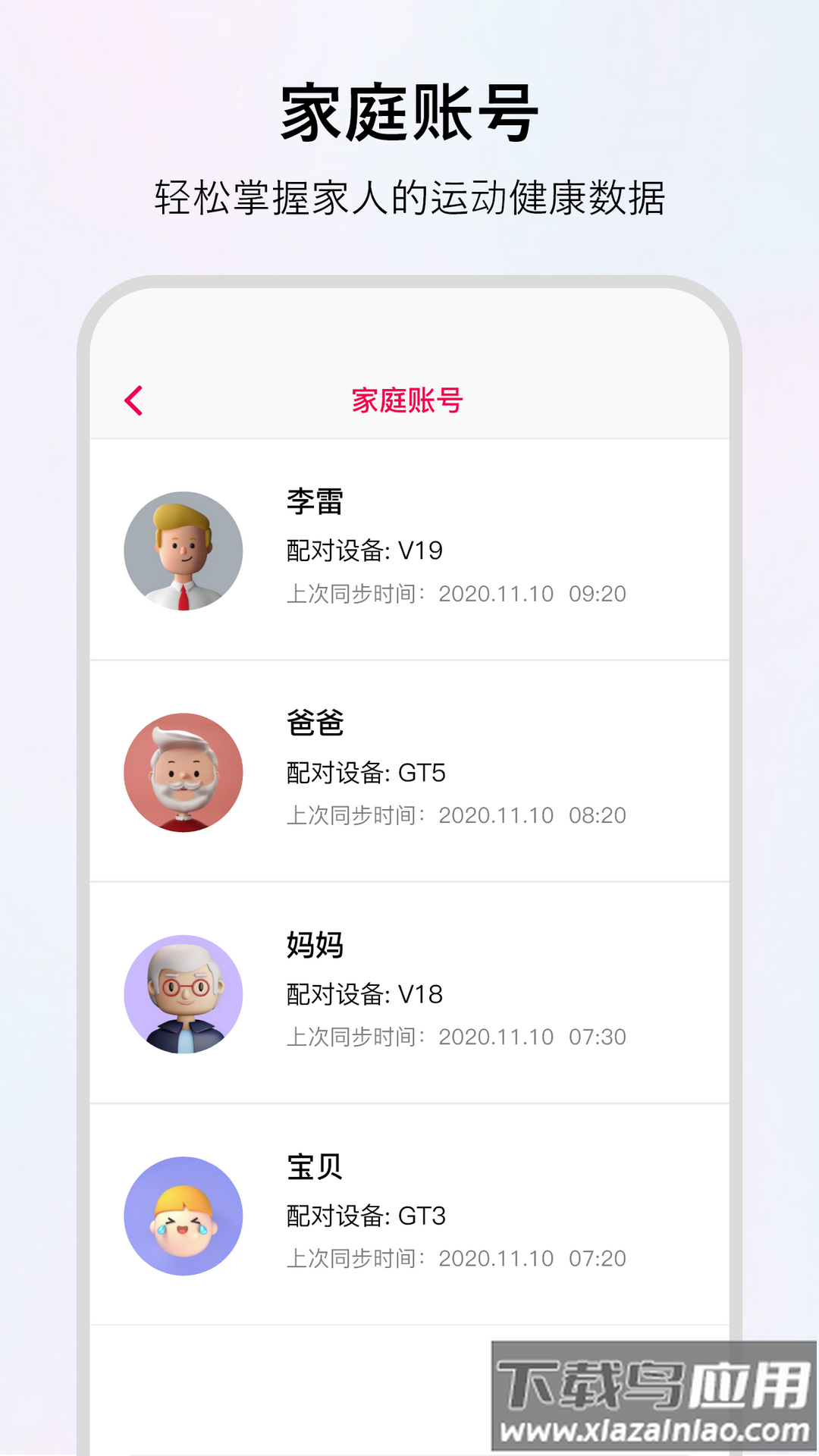
Task: Tap 宝贝's crying-laughing child avatar
Action: 182,1215
